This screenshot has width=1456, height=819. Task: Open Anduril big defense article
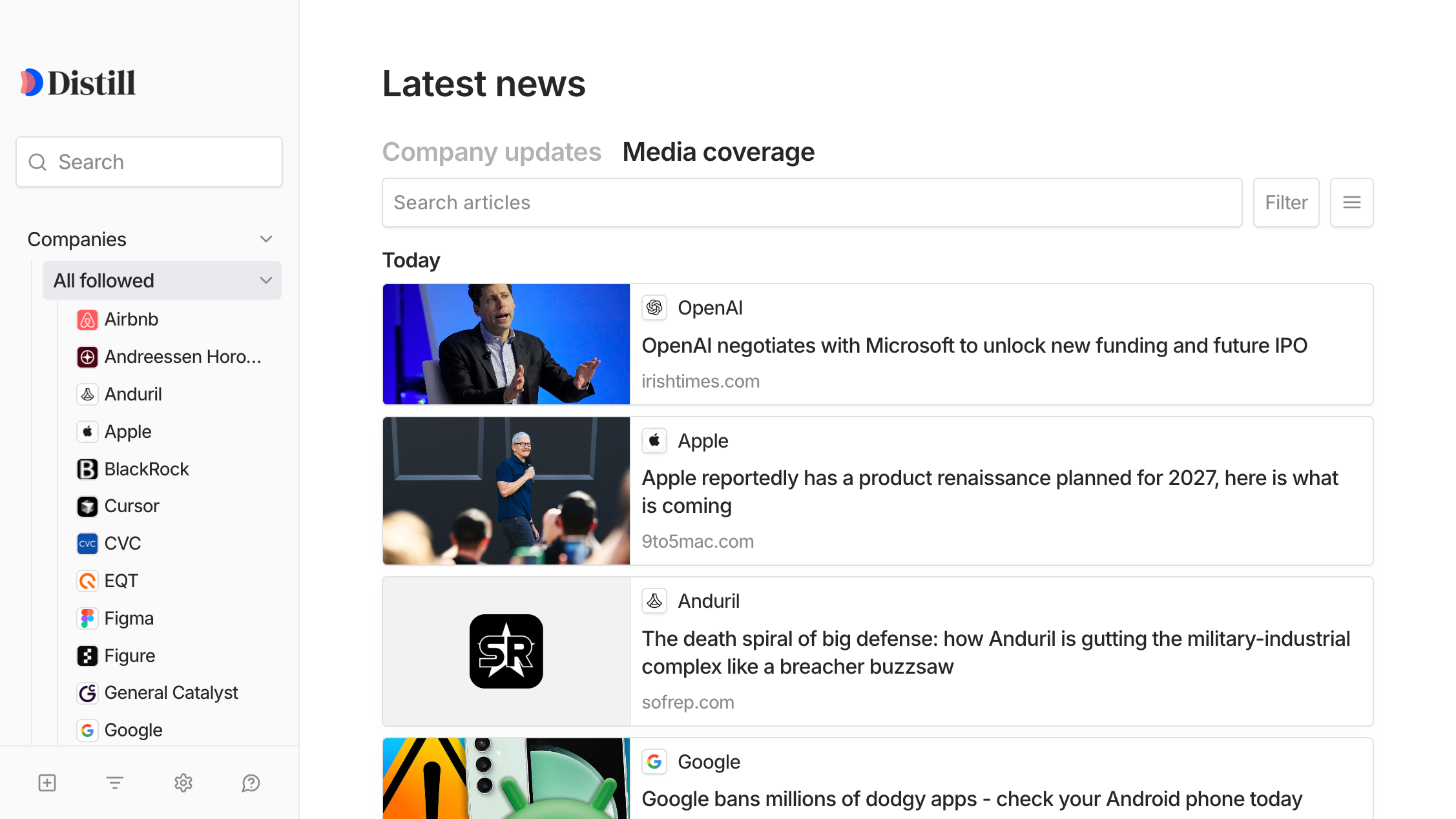tap(995, 653)
